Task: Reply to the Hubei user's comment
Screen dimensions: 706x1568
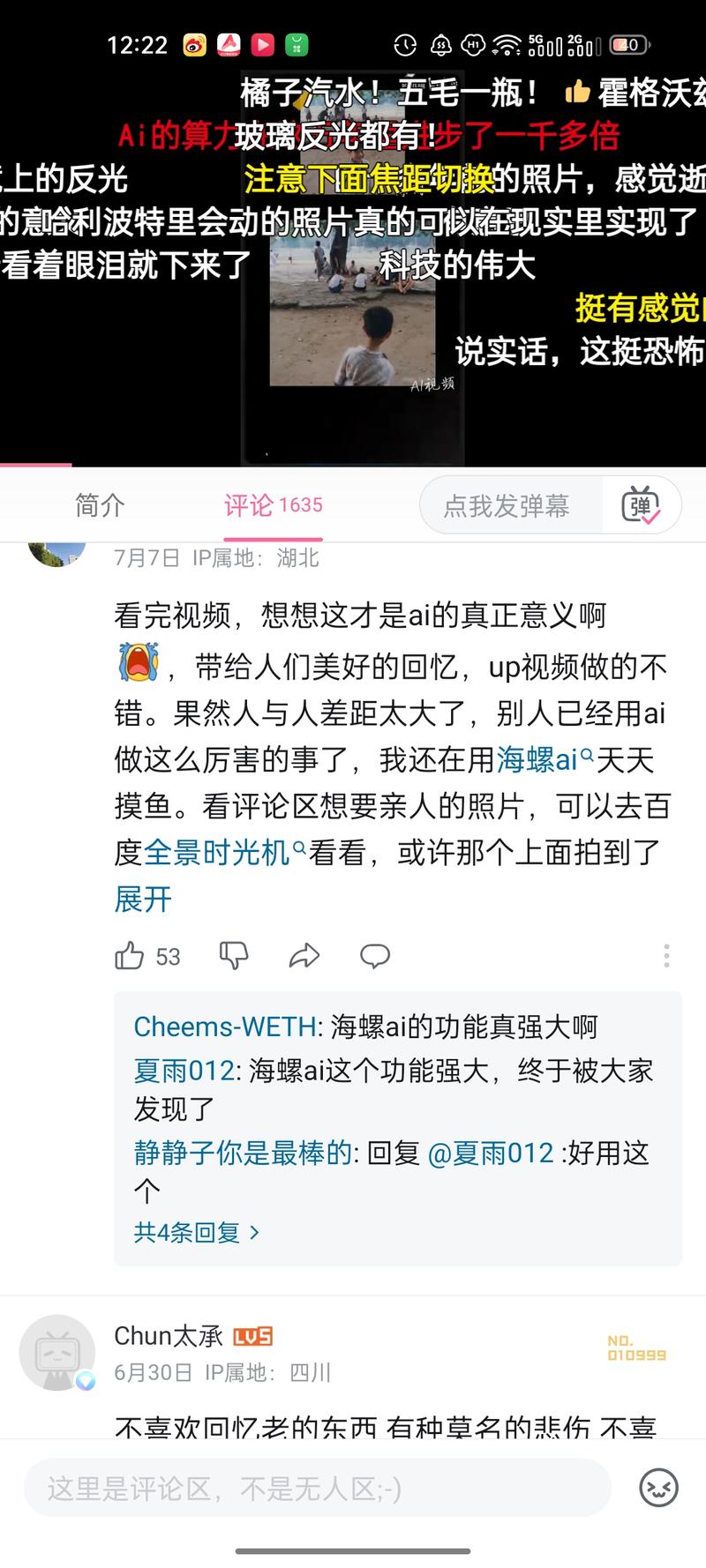Action: pyautogui.click(x=375, y=956)
